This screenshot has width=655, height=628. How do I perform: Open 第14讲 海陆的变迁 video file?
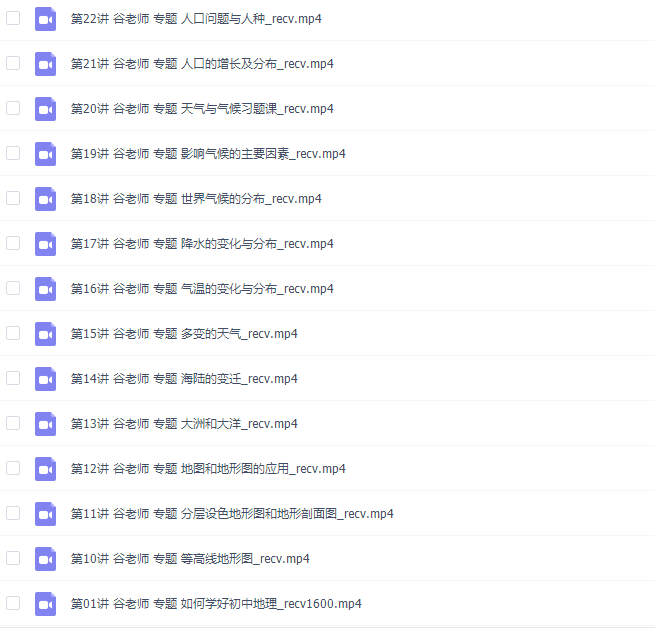[184, 379]
